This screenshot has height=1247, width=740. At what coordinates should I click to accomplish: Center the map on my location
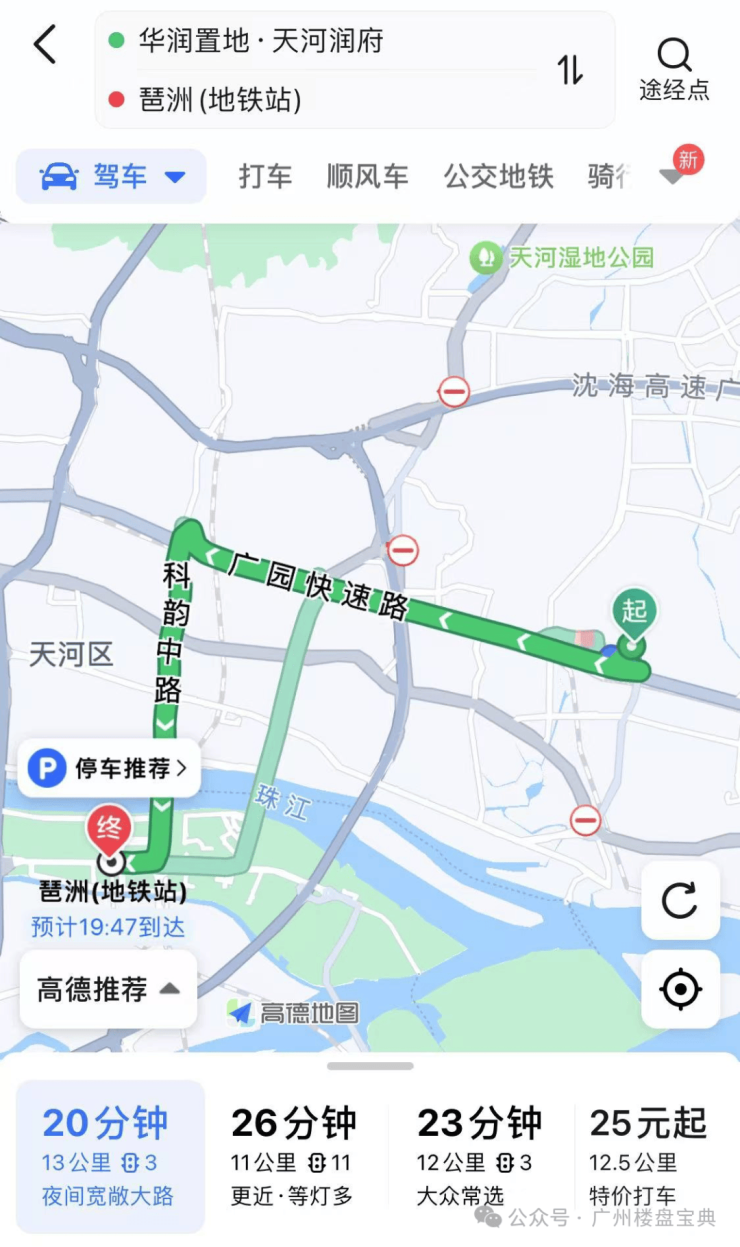click(x=680, y=990)
